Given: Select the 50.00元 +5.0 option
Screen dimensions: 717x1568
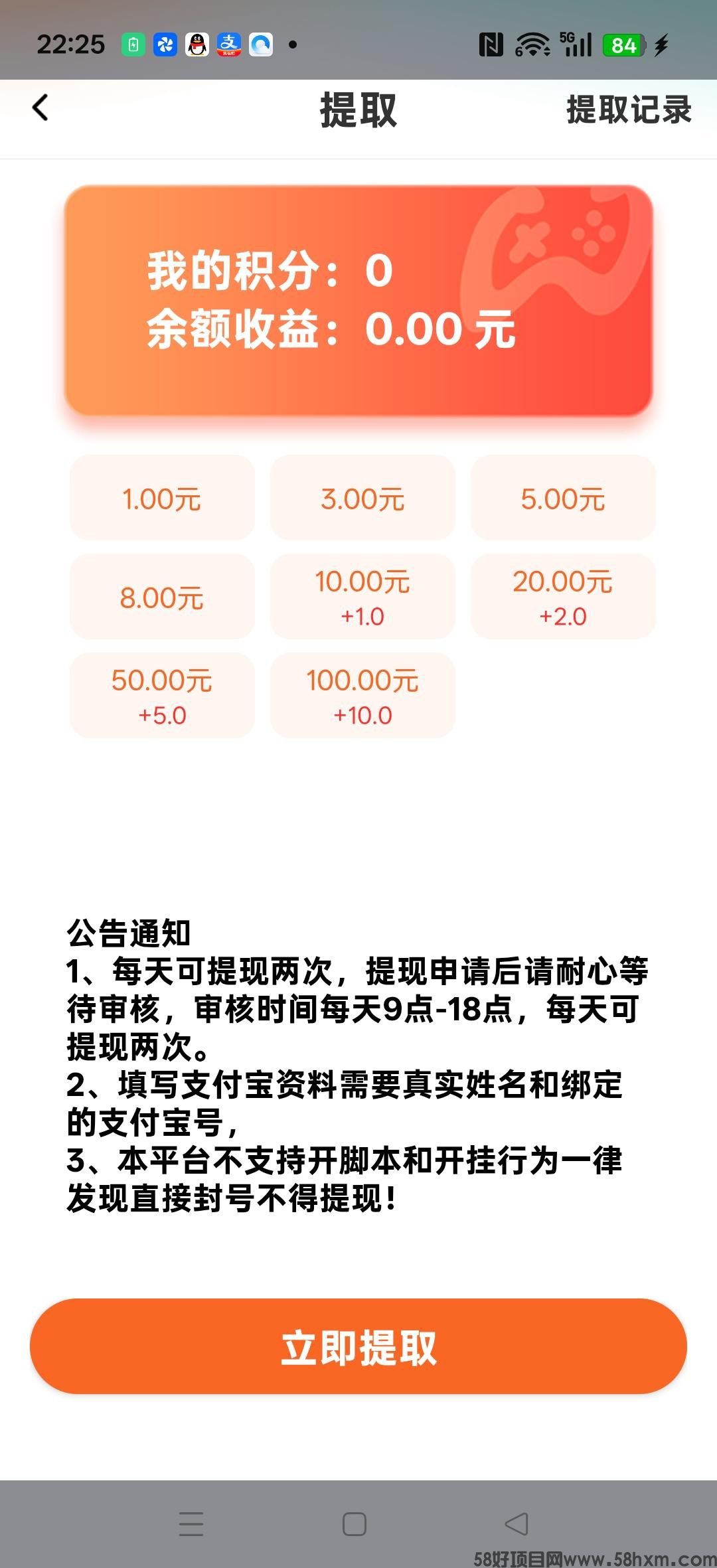Looking at the screenshot, I should pyautogui.click(x=161, y=695).
